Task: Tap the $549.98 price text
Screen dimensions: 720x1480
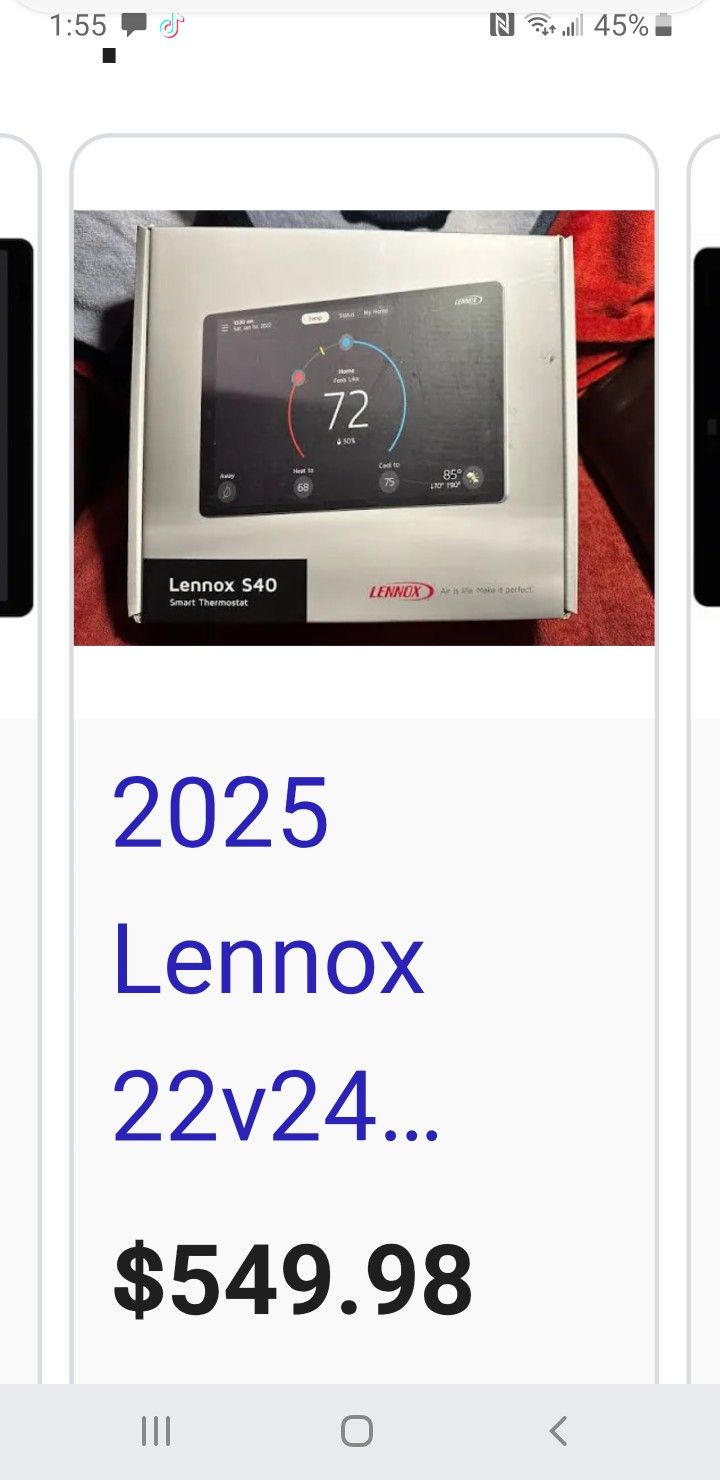Action: click(x=295, y=1271)
